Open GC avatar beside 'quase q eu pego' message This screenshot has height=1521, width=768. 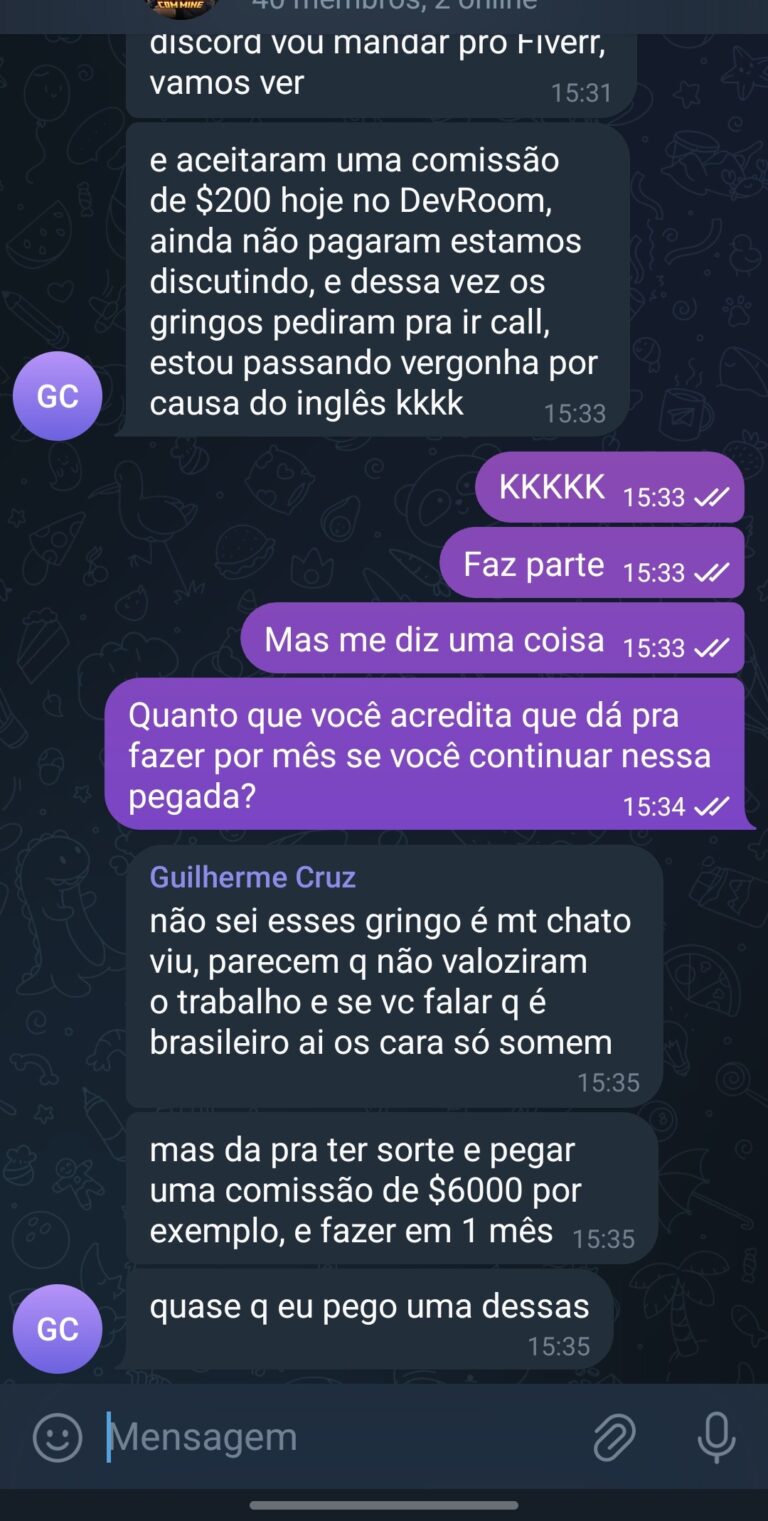point(57,1328)
